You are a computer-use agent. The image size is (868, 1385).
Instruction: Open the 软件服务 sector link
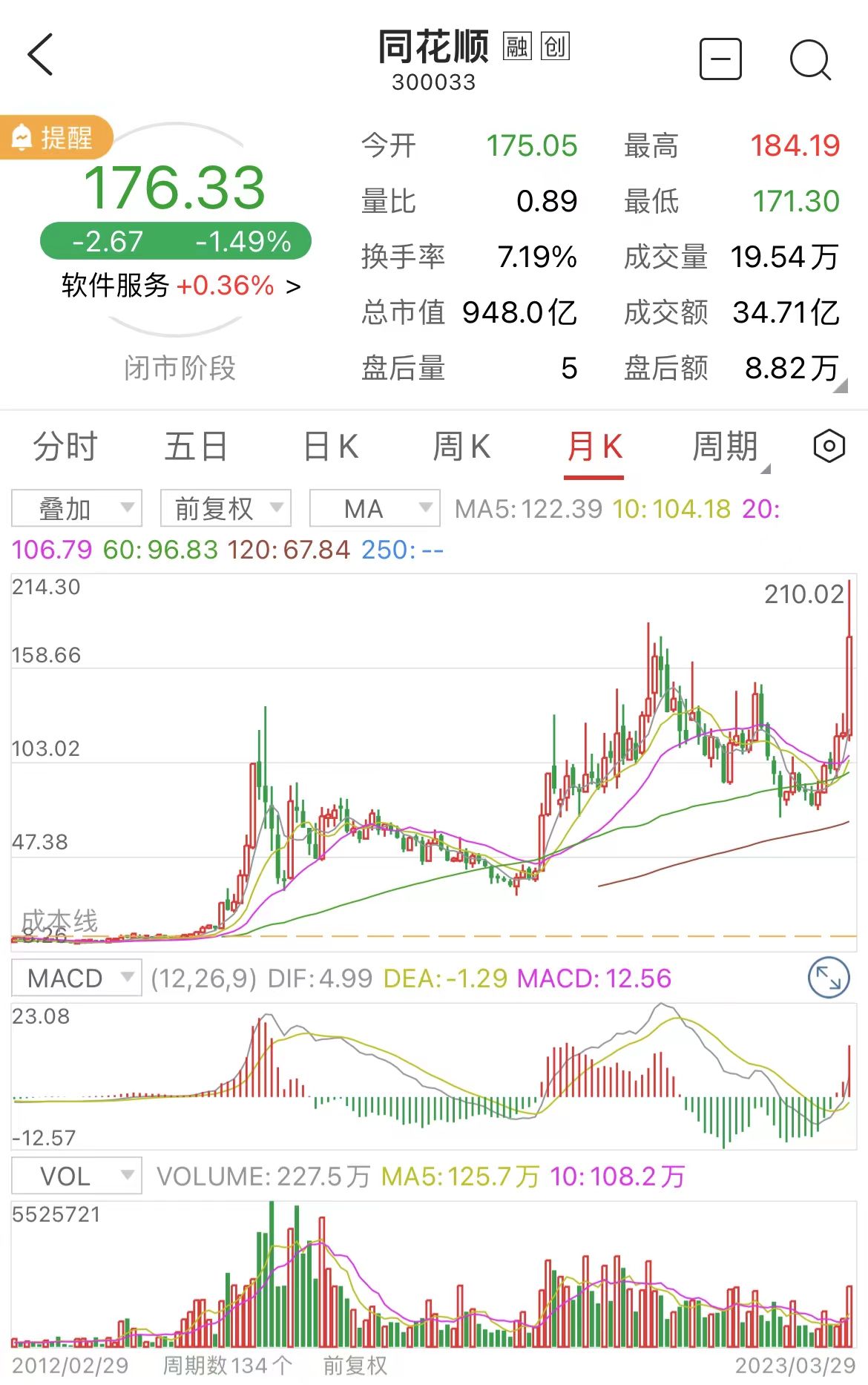[181, 286]
